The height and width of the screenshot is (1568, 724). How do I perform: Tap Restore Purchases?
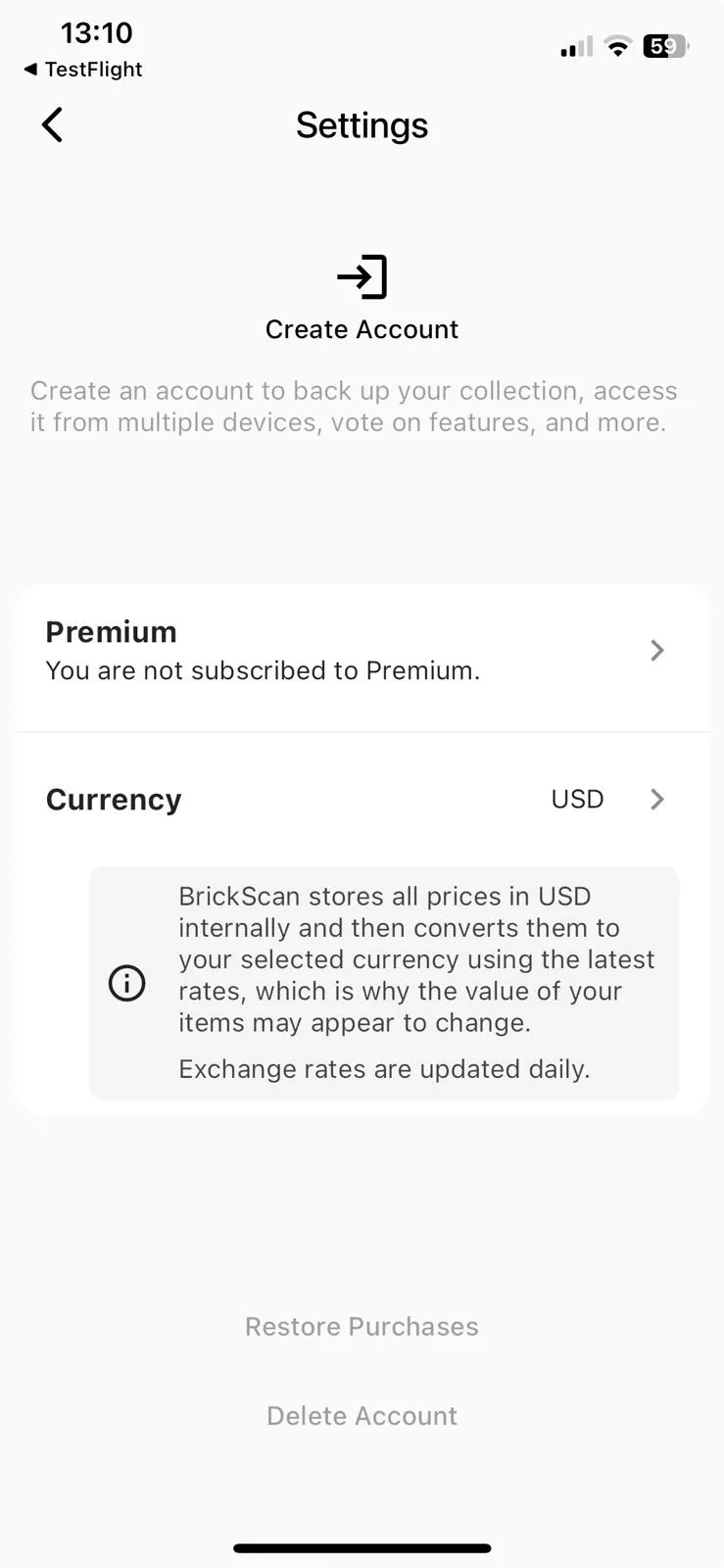(362, 1327)
